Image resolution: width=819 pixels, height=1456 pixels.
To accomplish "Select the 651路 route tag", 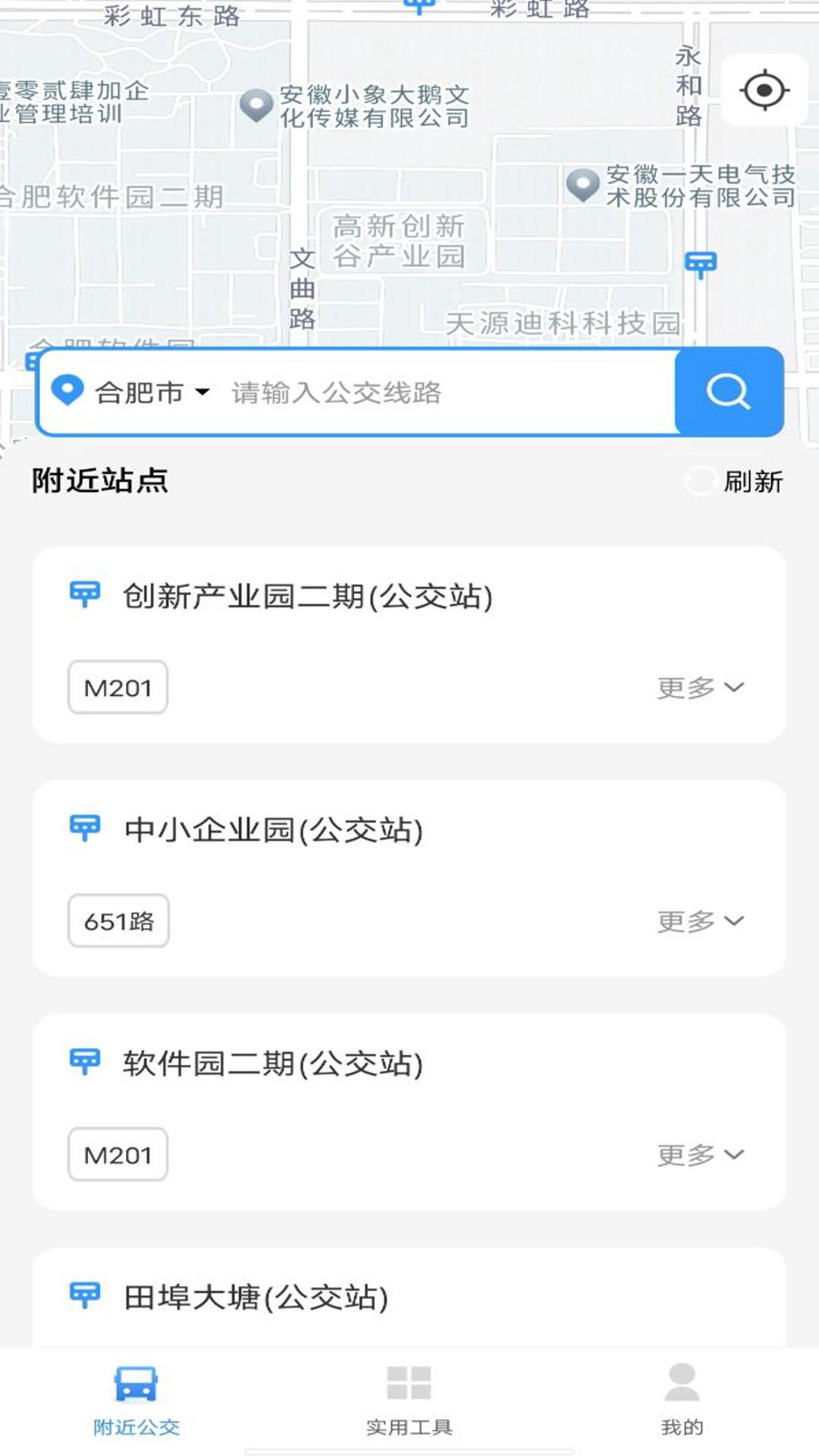I will pos(117,920).
